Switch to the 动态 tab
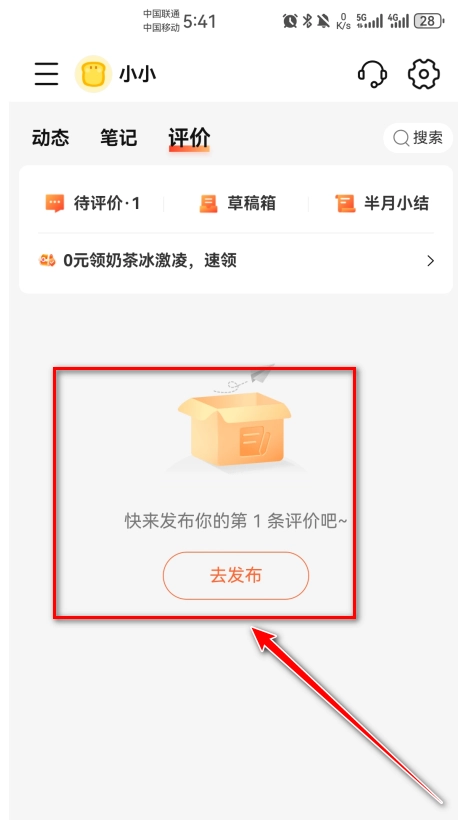This screenshot has height=820, width=458. pos(50,138)
